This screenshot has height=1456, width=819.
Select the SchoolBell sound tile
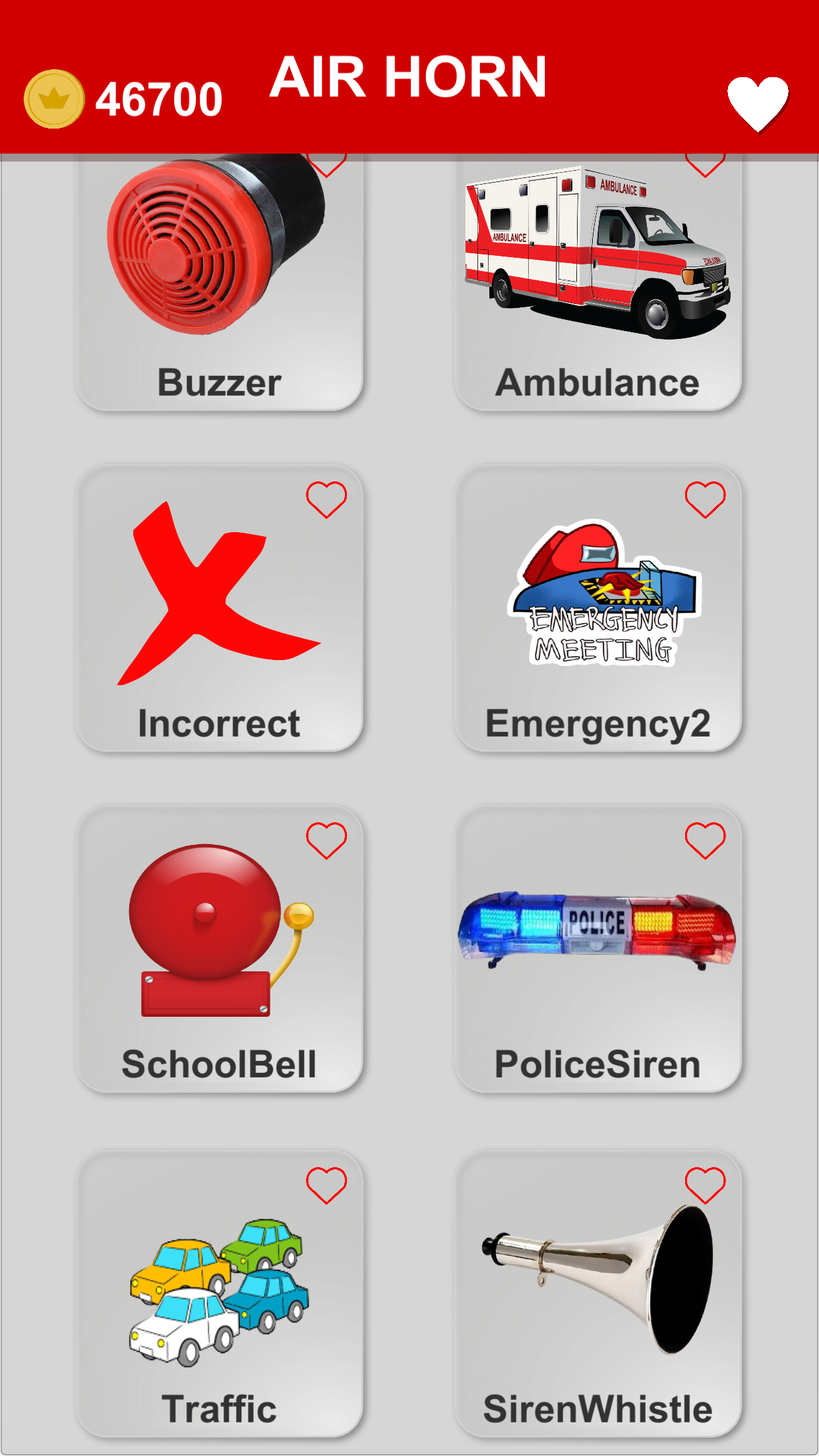click(x=219, y=950)
